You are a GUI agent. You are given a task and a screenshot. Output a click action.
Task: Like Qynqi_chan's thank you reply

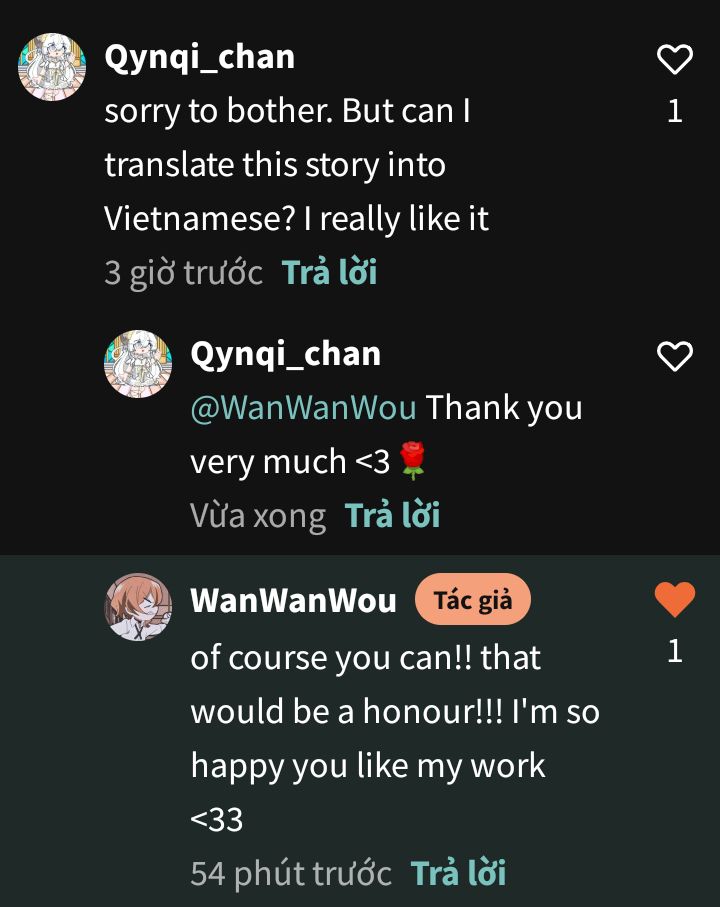click(675, 356)
